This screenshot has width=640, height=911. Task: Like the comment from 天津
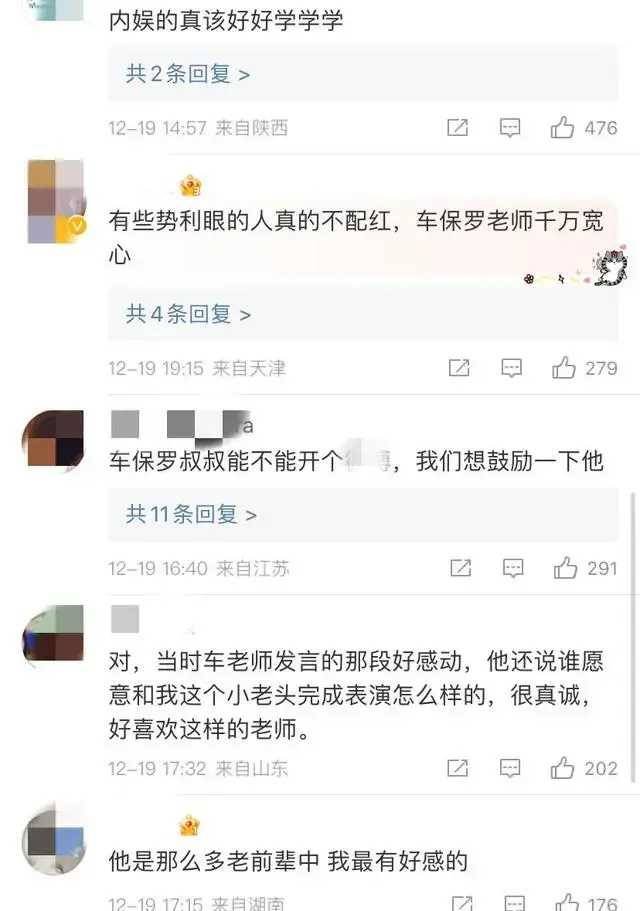[x=563, y=368]
